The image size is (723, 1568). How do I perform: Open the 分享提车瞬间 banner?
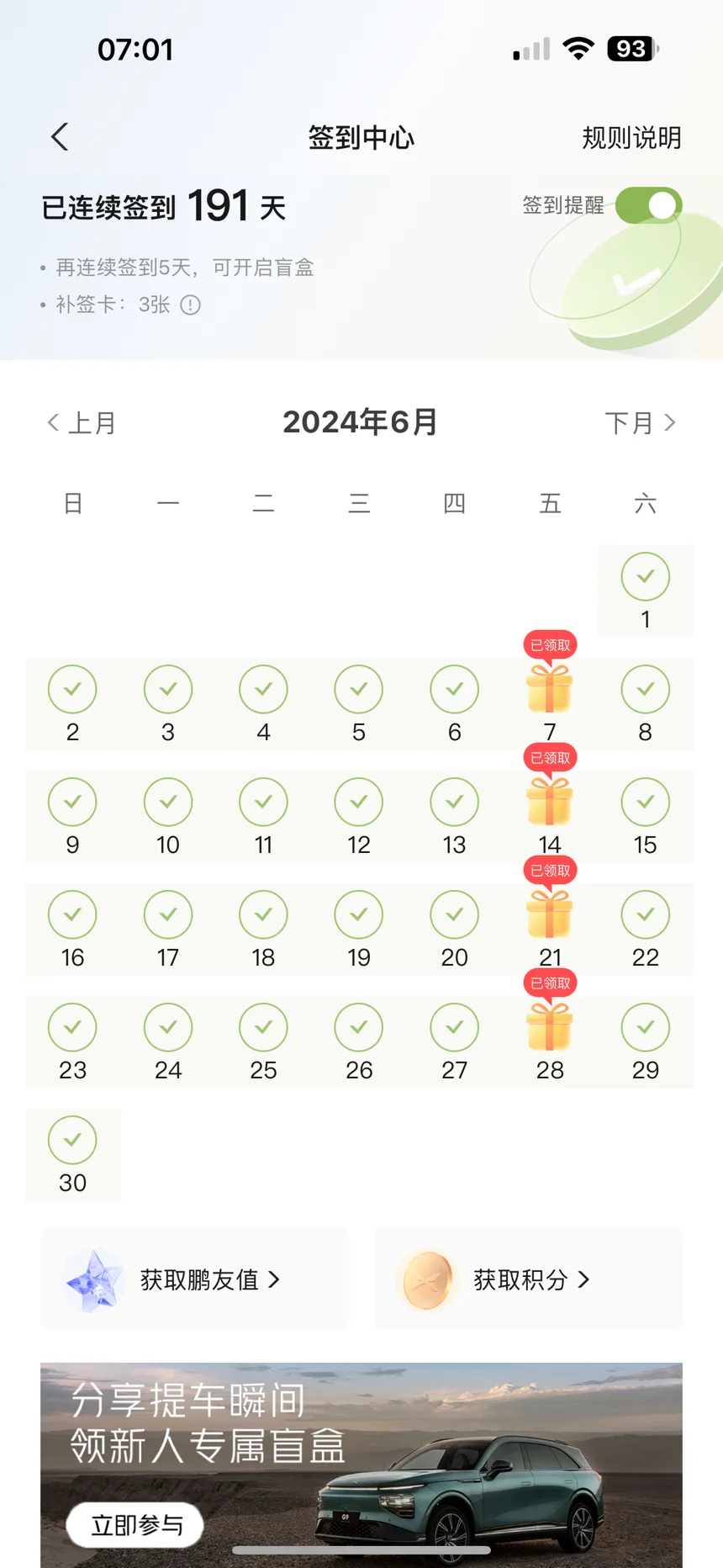[x=361, y=1465]
